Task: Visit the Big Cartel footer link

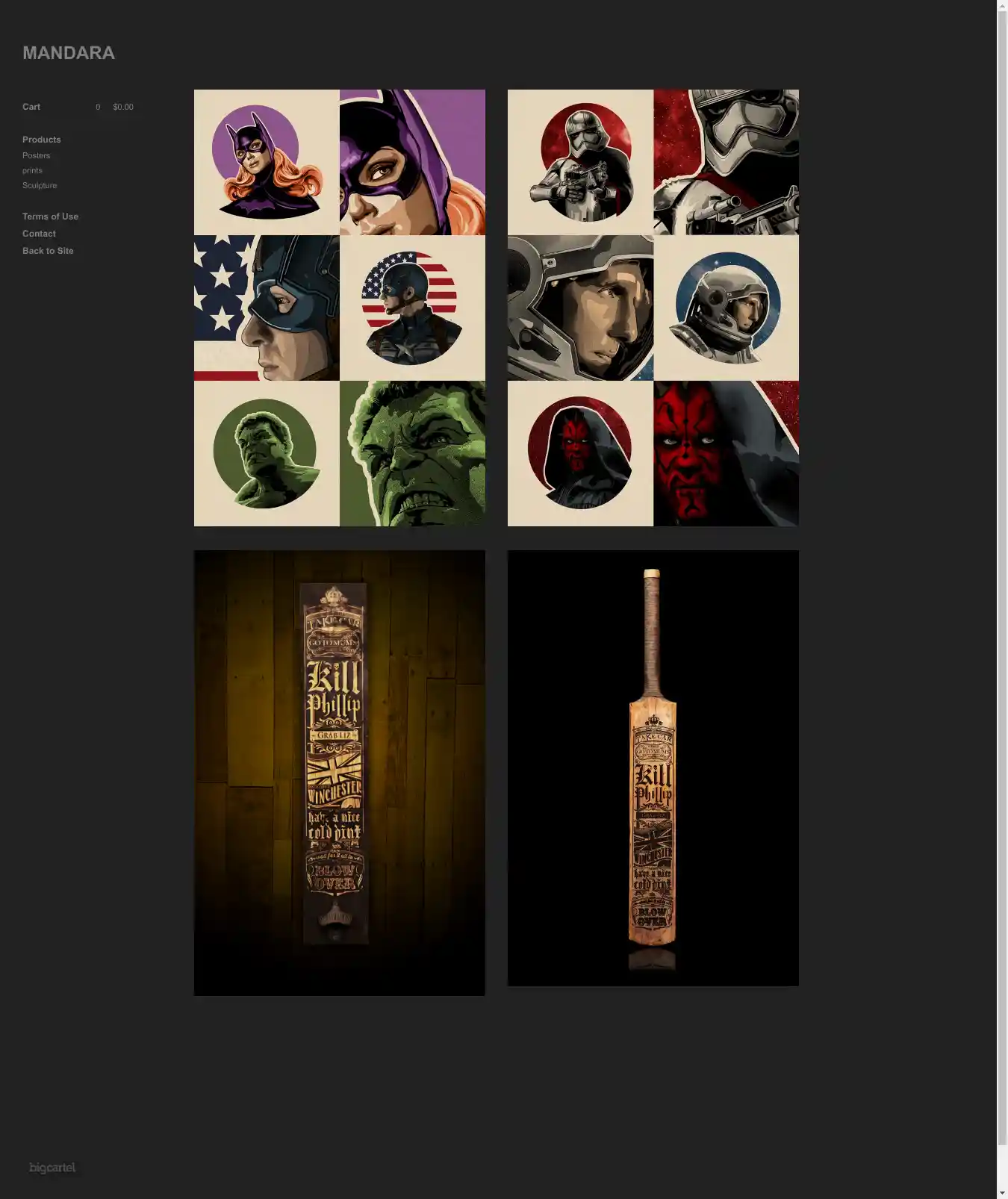Action: (52, 1168)
